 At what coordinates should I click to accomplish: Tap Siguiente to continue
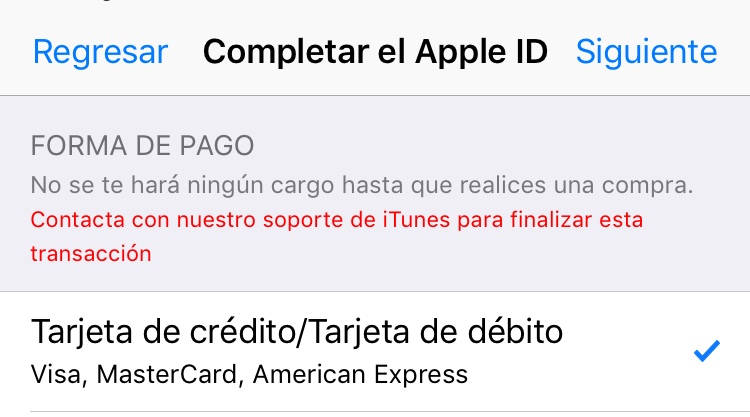coord(646,52)
